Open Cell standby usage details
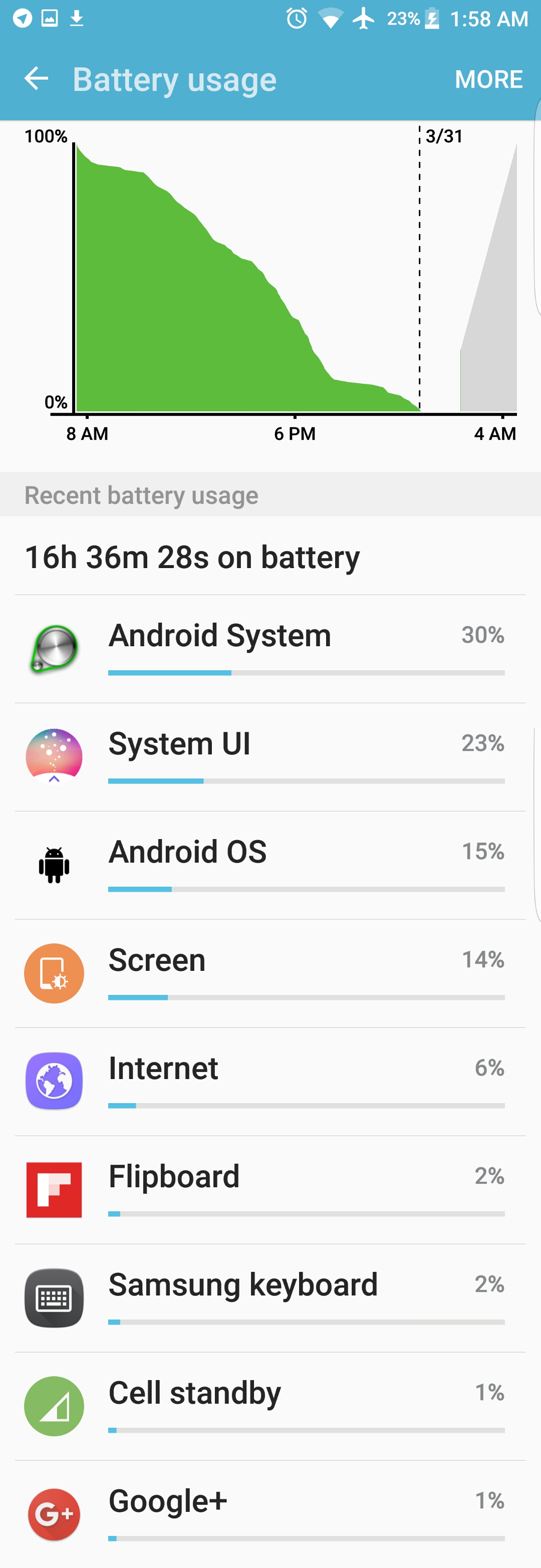The height and width of the screenshot is (1568, 541). pos(270,1406)
